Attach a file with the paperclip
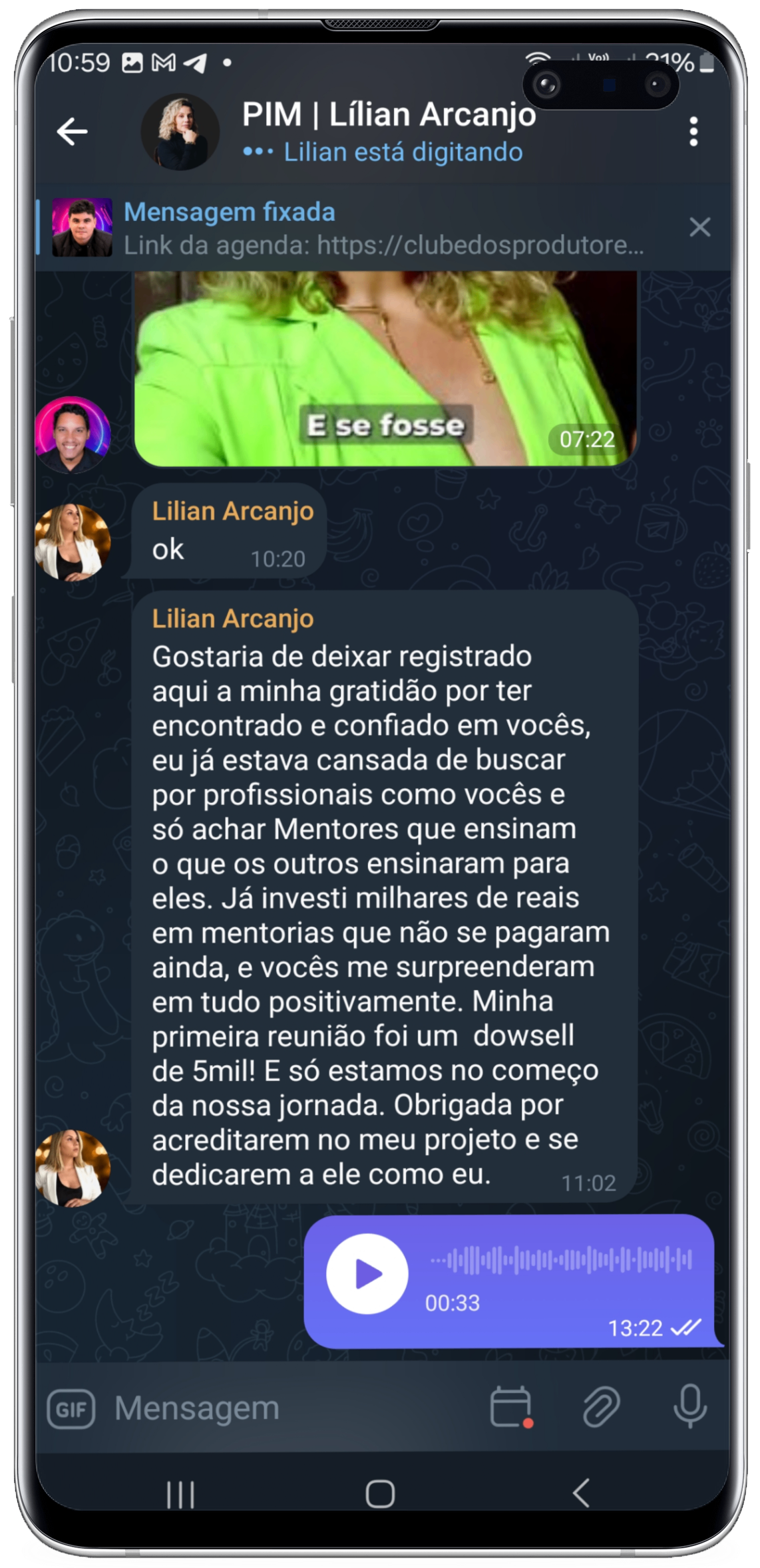Viewport: 760px width, 1568px height. pyautogui.click(x=601, y=1407)
